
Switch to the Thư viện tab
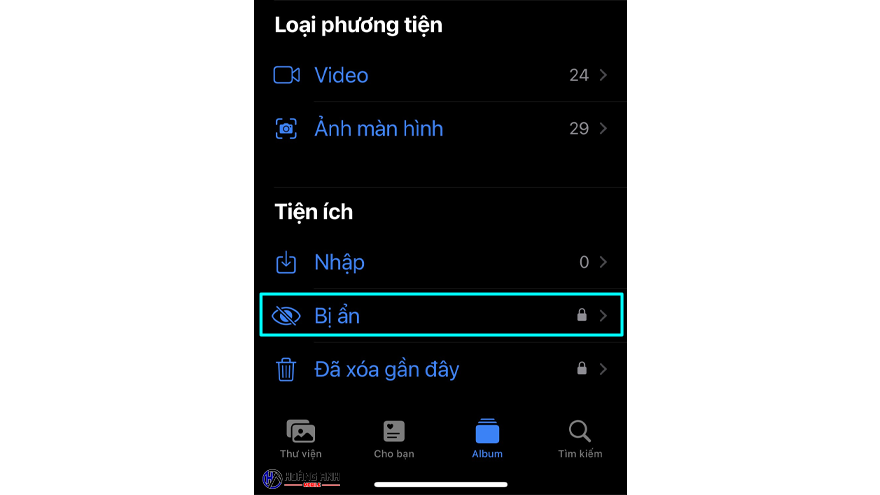pos(301,438)
